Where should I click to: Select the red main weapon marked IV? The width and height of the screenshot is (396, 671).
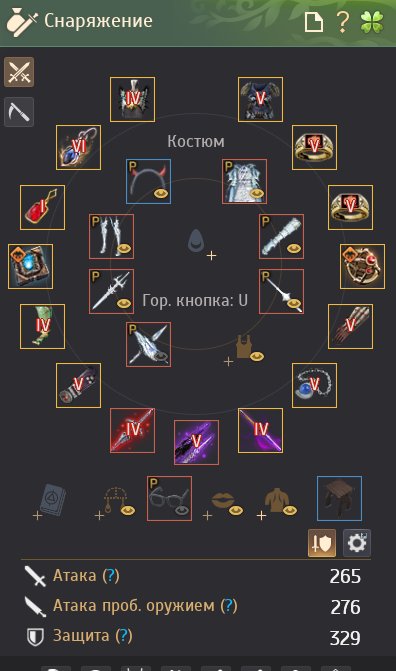pyautogui.click(x=132, y=431)
